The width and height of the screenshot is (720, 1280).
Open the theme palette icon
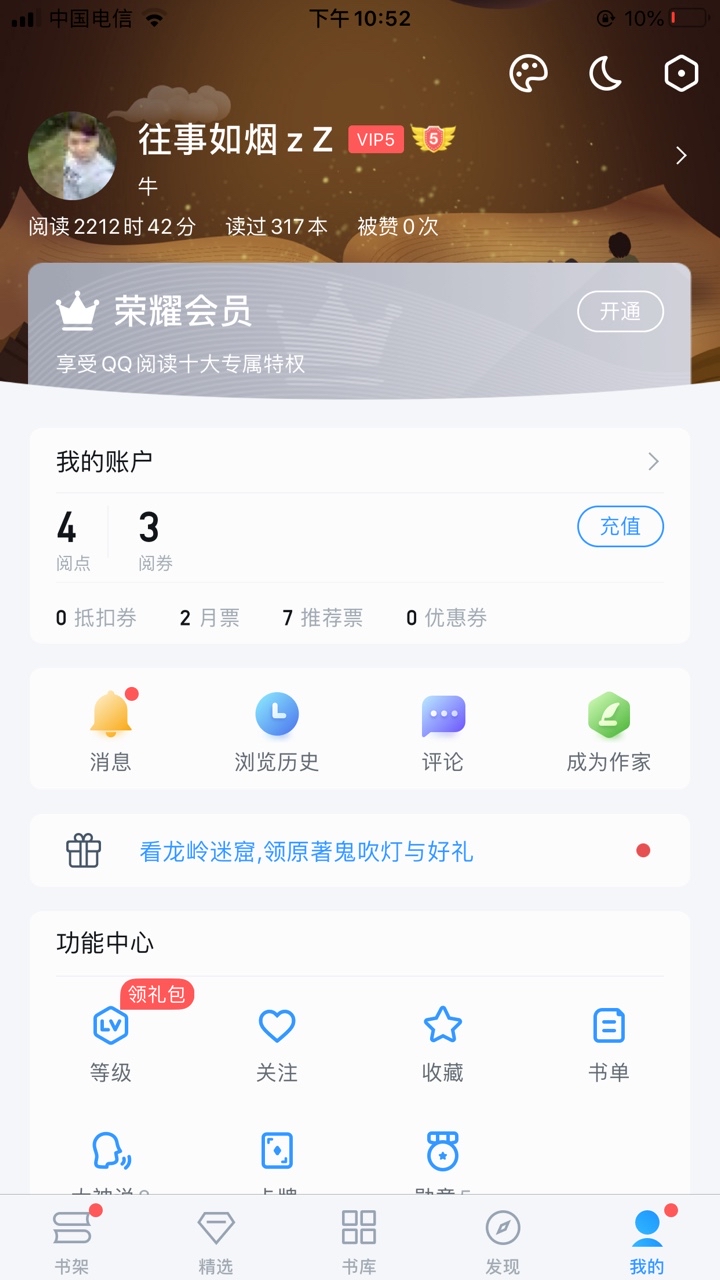click(529, 73)
